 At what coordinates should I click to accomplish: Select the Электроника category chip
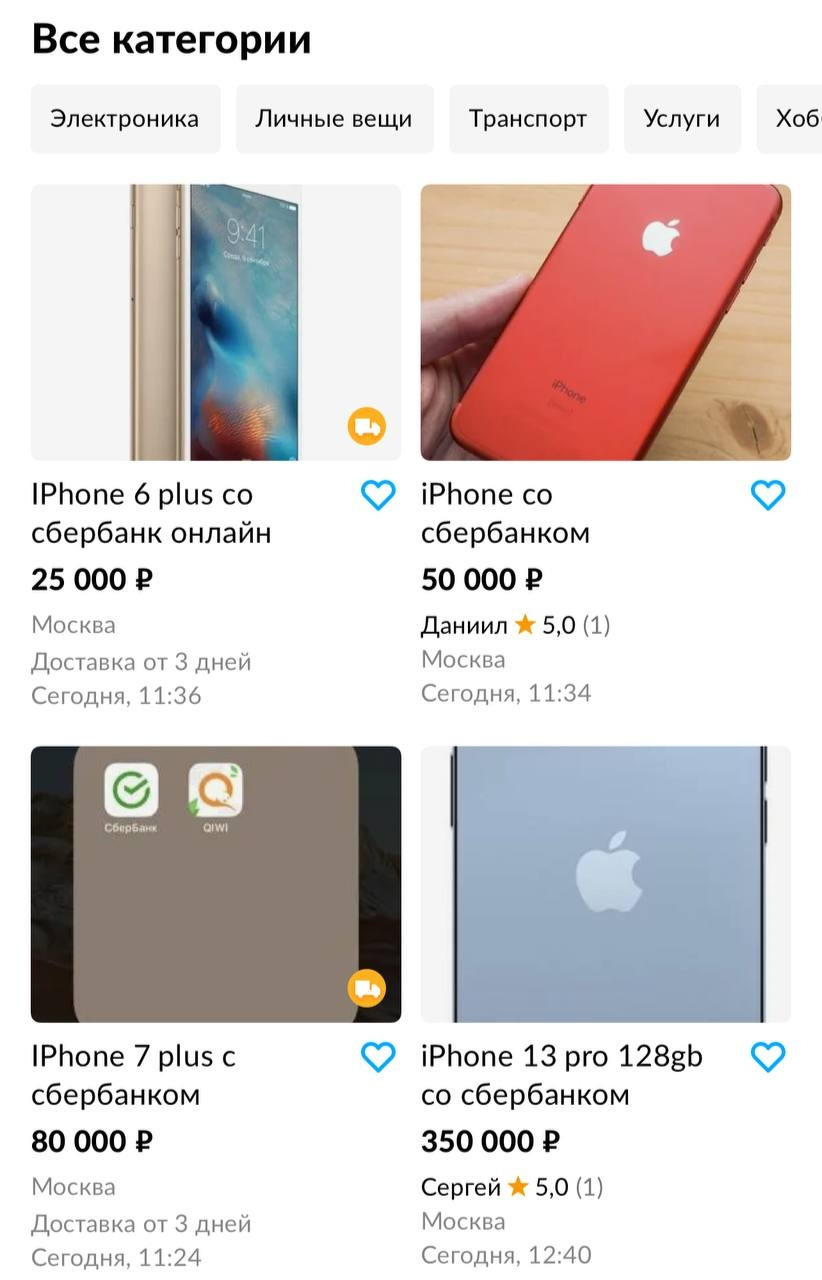click(125, 119)
